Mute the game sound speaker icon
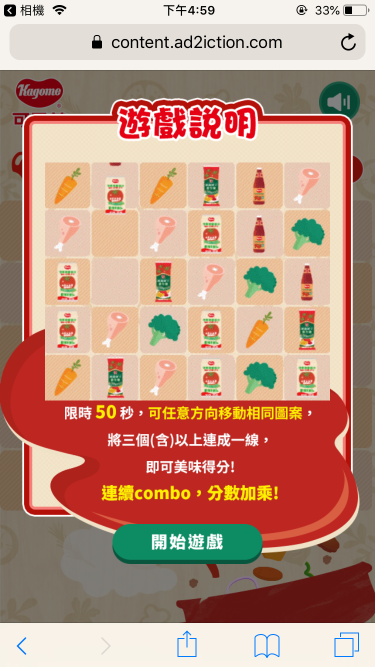This screenshot has height=667, width=375. [339, 102]
